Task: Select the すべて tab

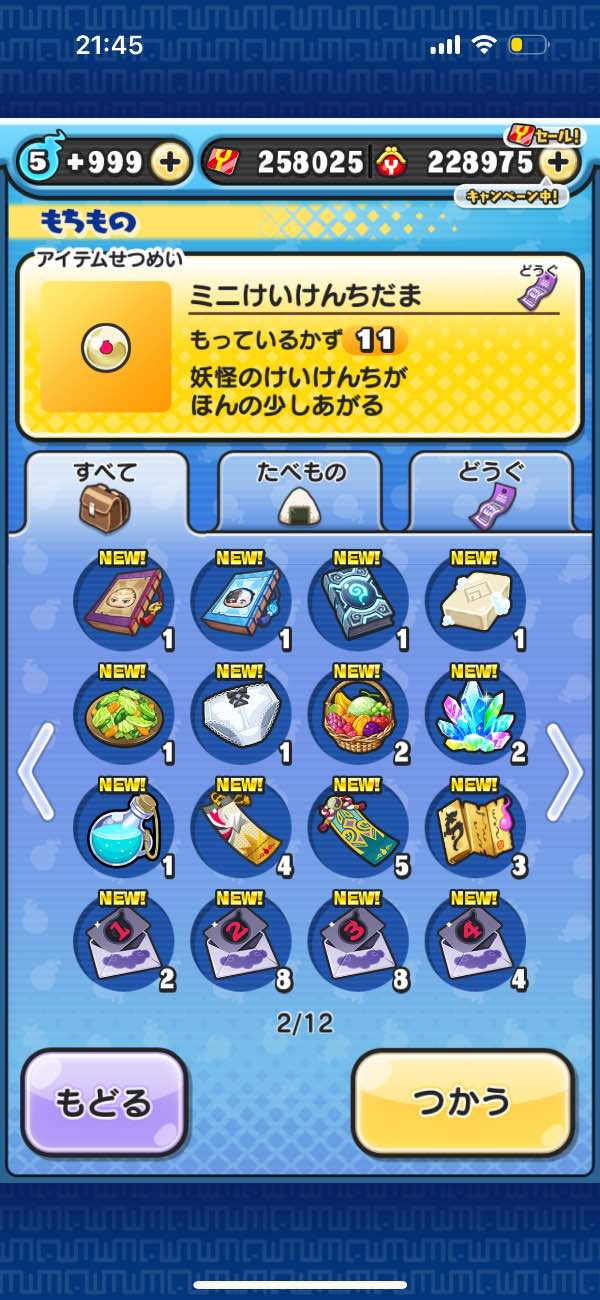Action: 106,490
